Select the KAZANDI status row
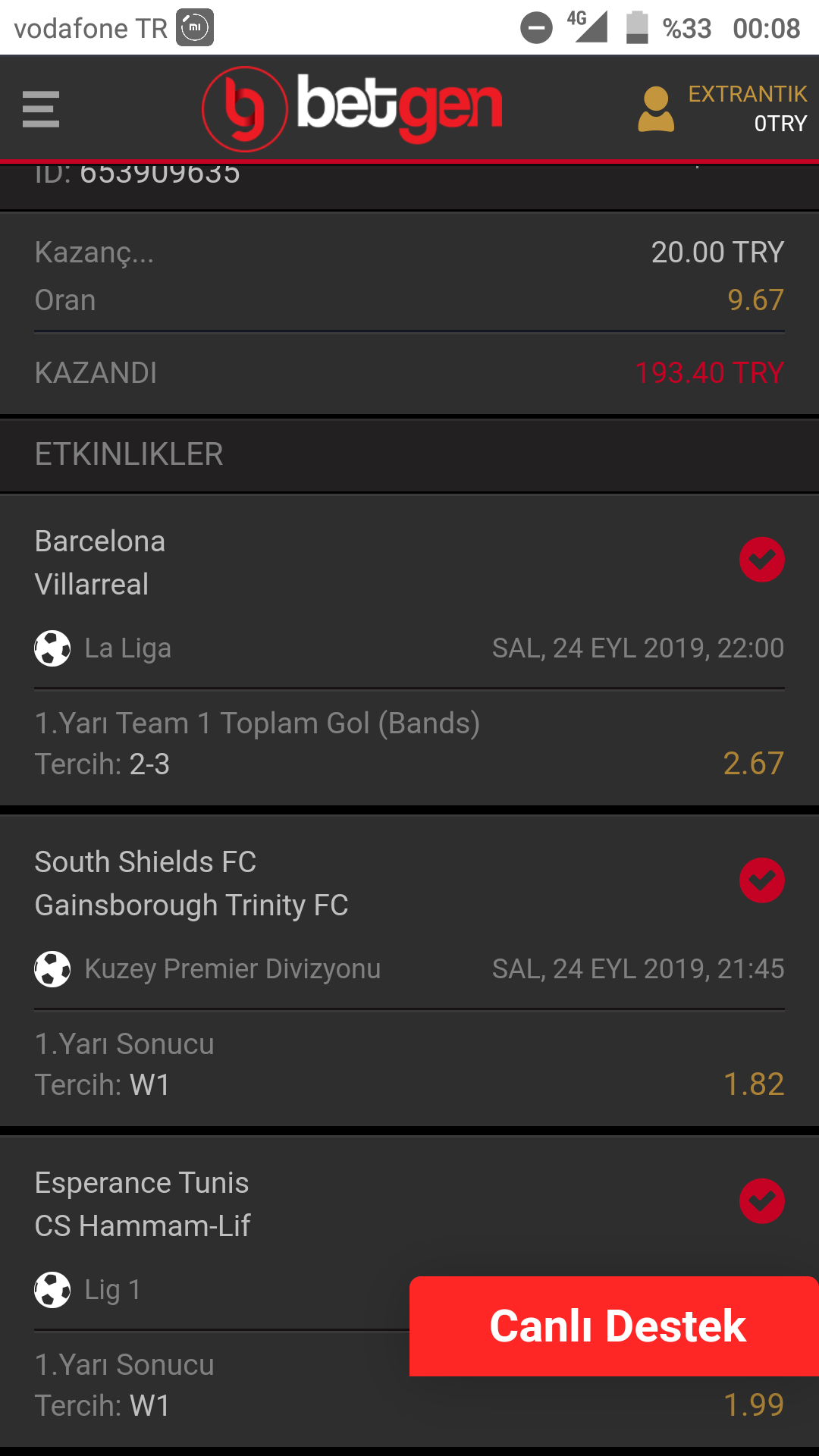819x1456 pixels. [97, 372]
